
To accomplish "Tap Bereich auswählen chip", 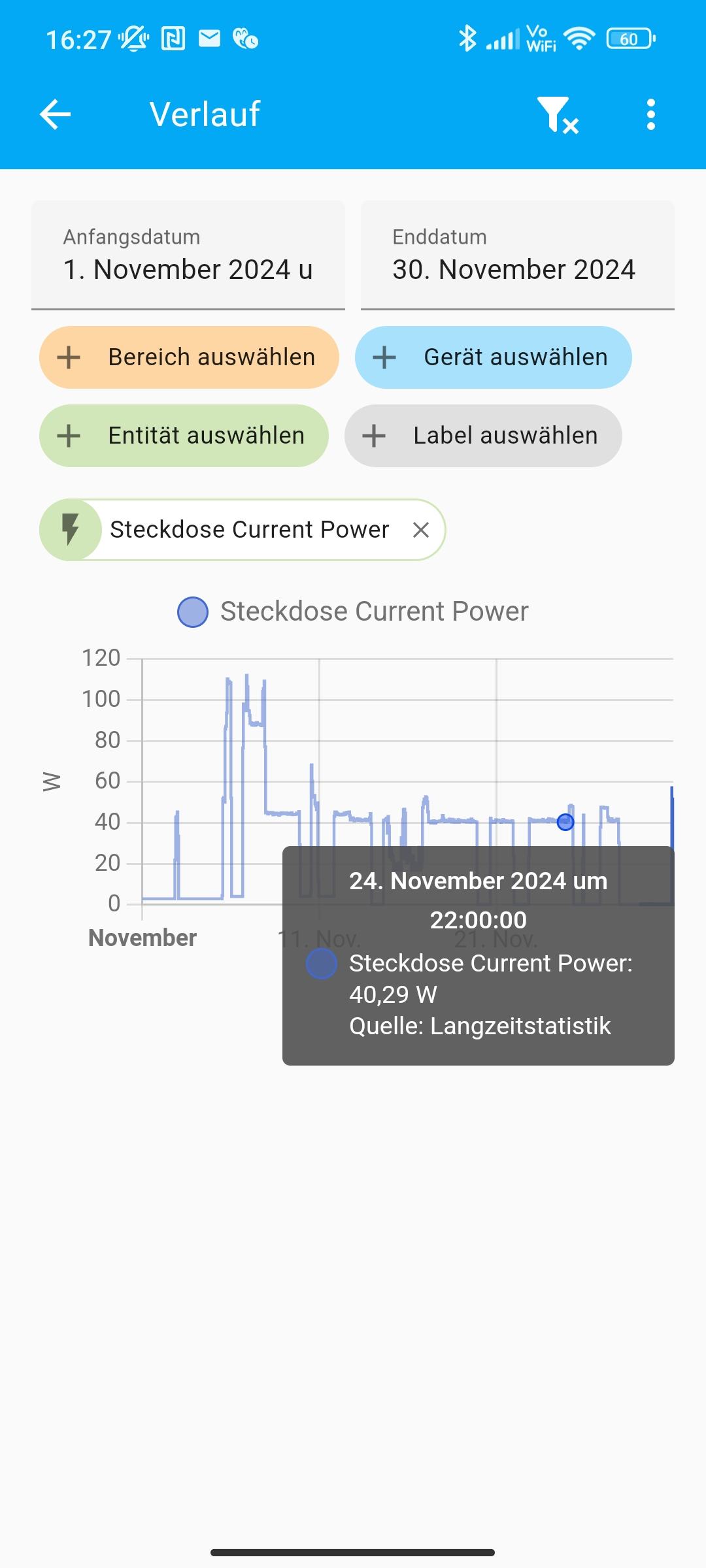I will tap(189, 357).
